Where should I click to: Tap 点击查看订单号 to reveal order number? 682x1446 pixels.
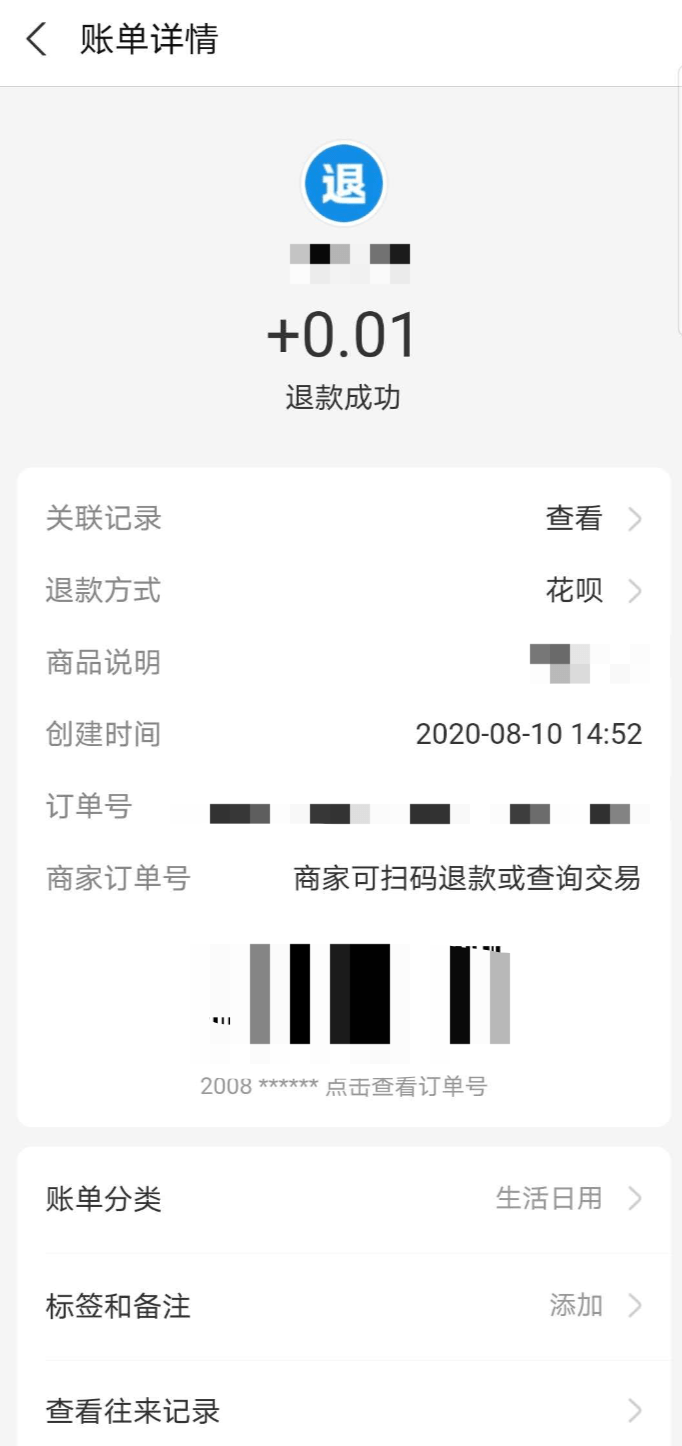click(406, 1087)
